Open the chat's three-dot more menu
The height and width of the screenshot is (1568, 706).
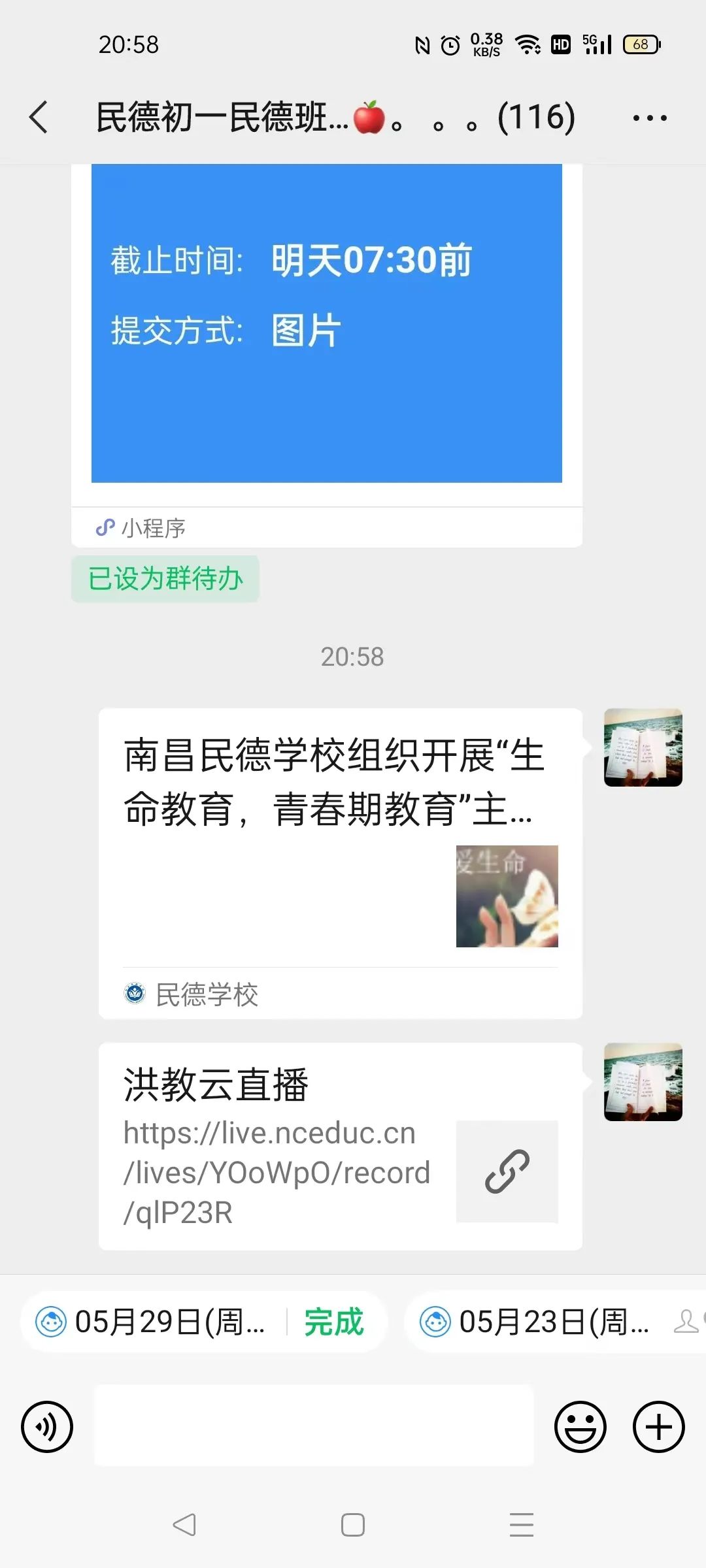coord(649,118)
